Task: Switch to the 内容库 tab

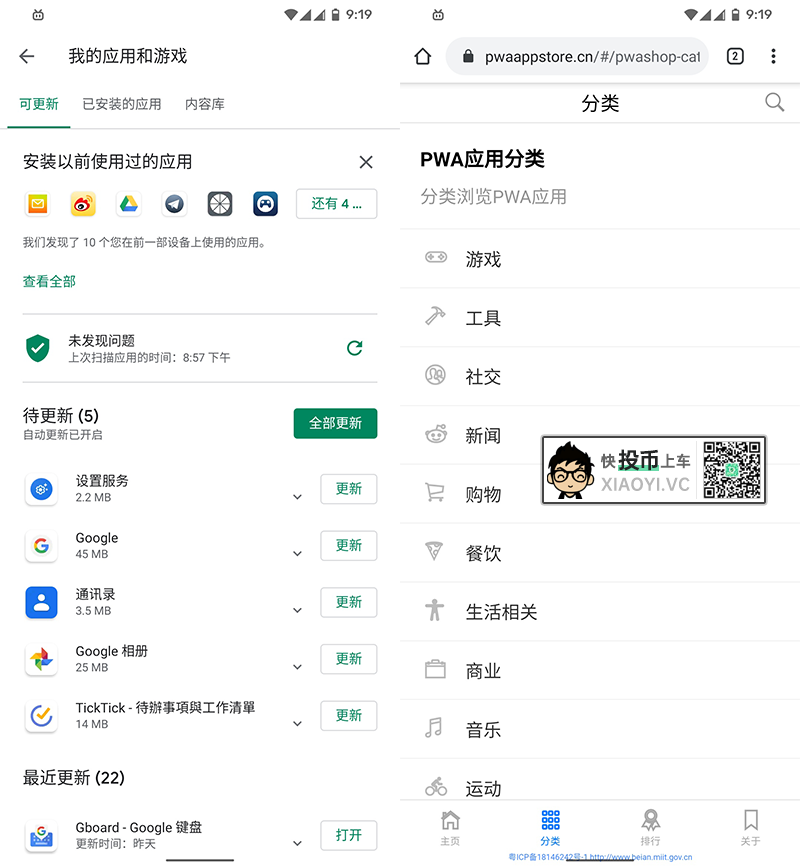Action: [x=205, y=104]
